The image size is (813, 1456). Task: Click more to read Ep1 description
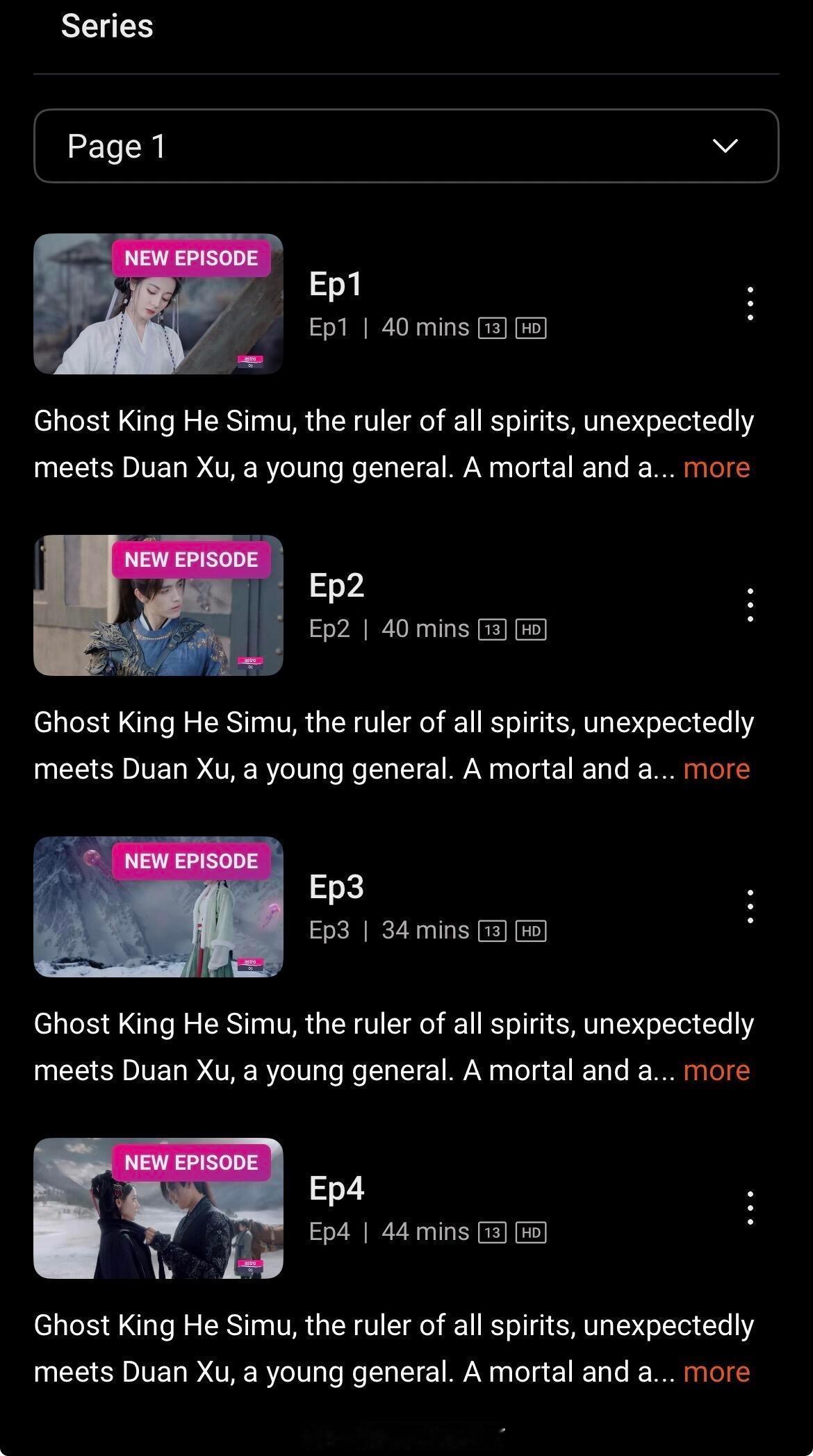point(716,468)
